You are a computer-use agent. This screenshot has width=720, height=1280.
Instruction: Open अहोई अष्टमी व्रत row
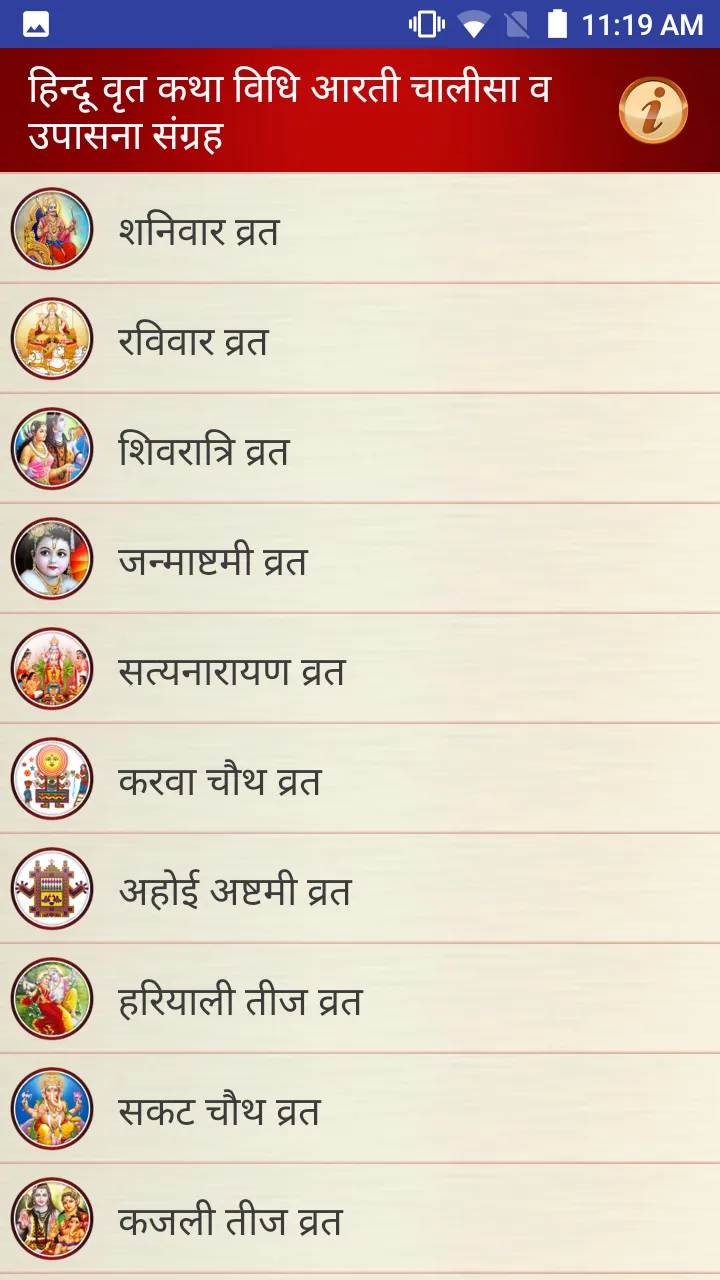click(360, 889)
